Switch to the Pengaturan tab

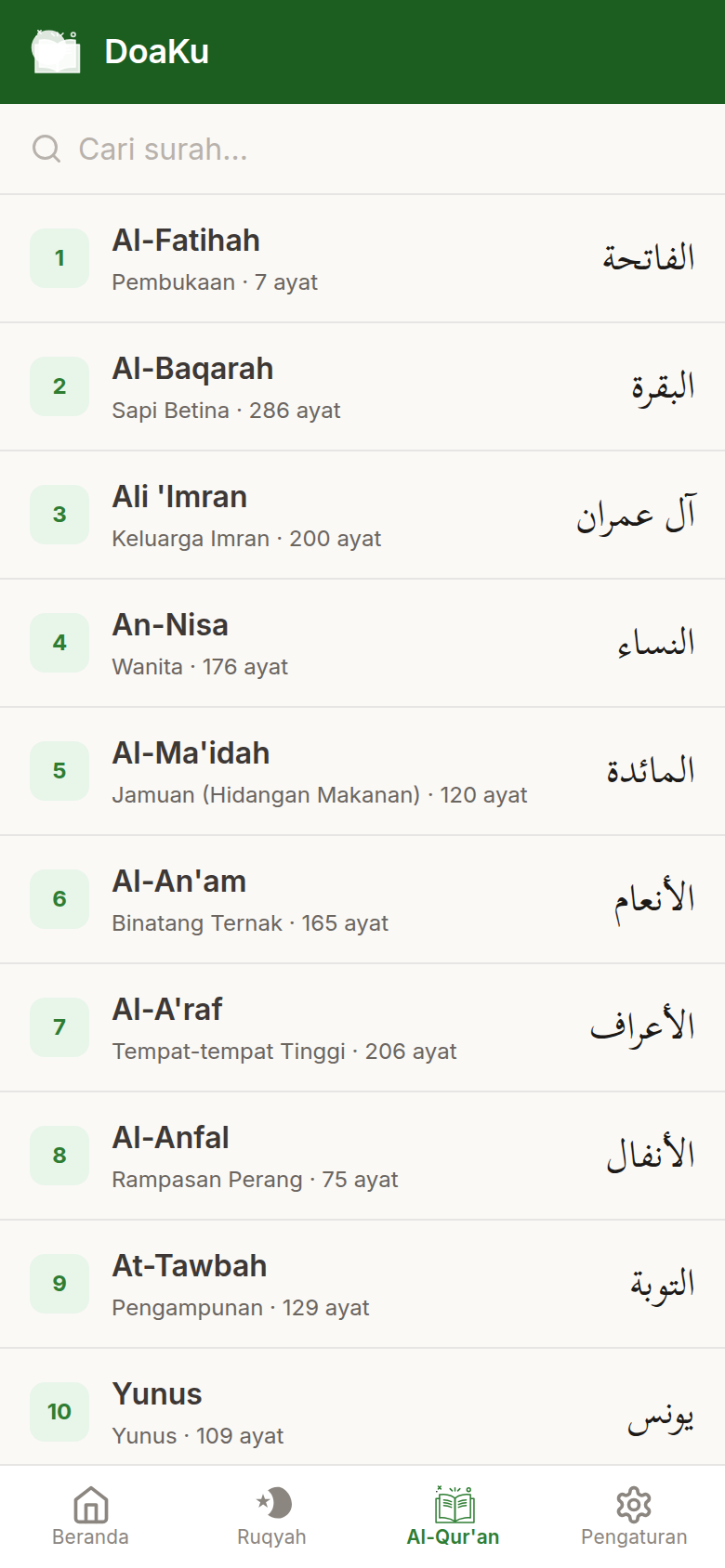634,1514
